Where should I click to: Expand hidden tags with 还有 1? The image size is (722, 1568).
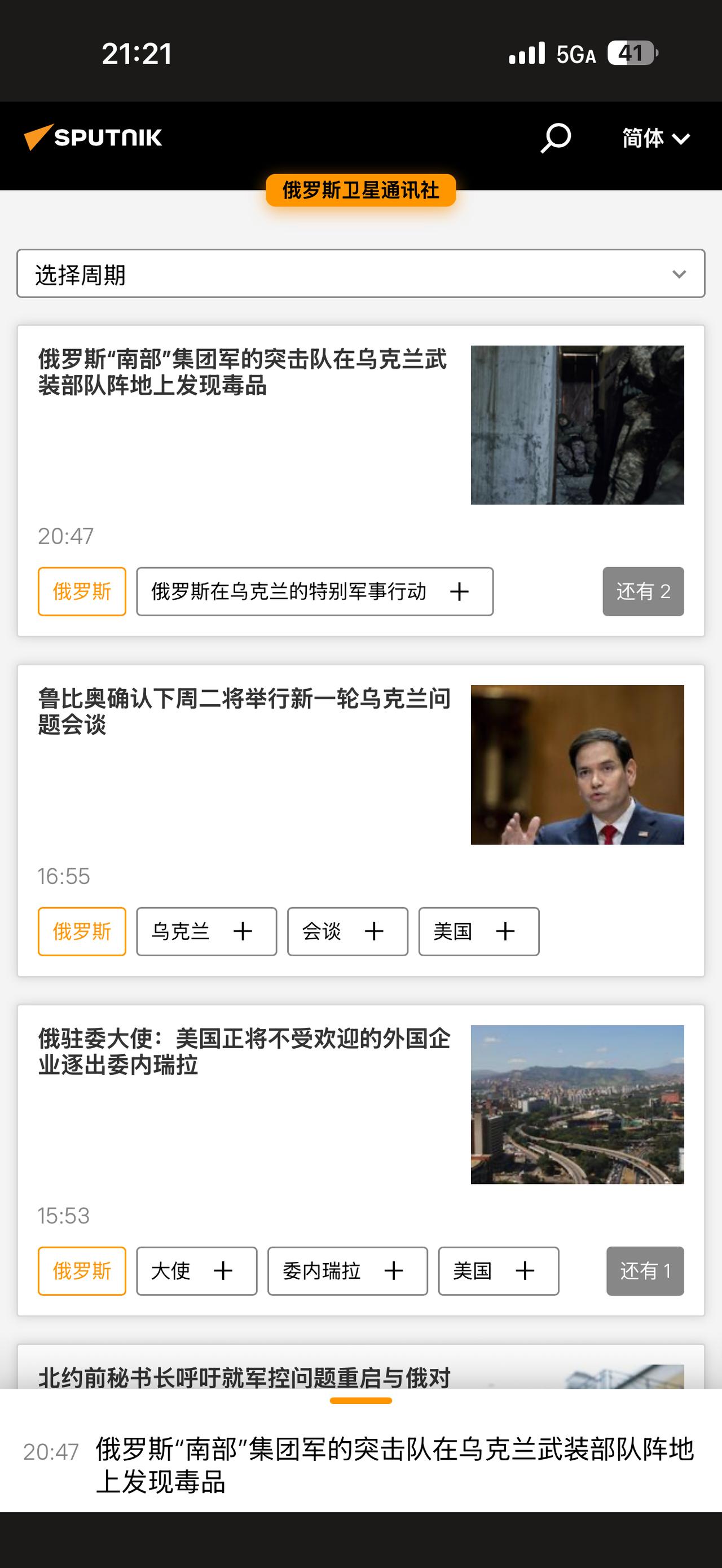pyautogui.click(x=645, y=1271)
